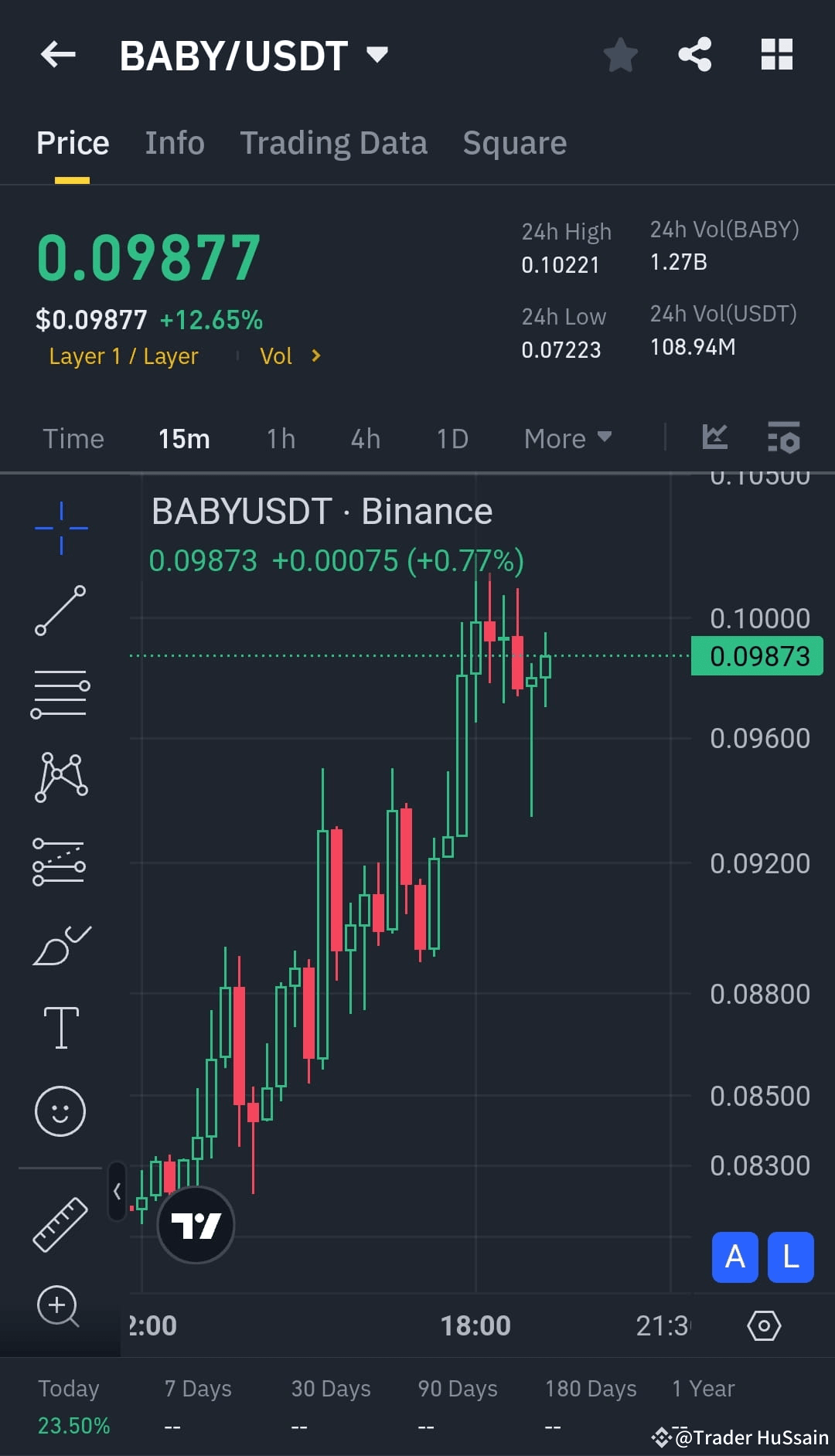Open the emoji sticker tool
835x1456 pixels.
(x=60, y=1111)
